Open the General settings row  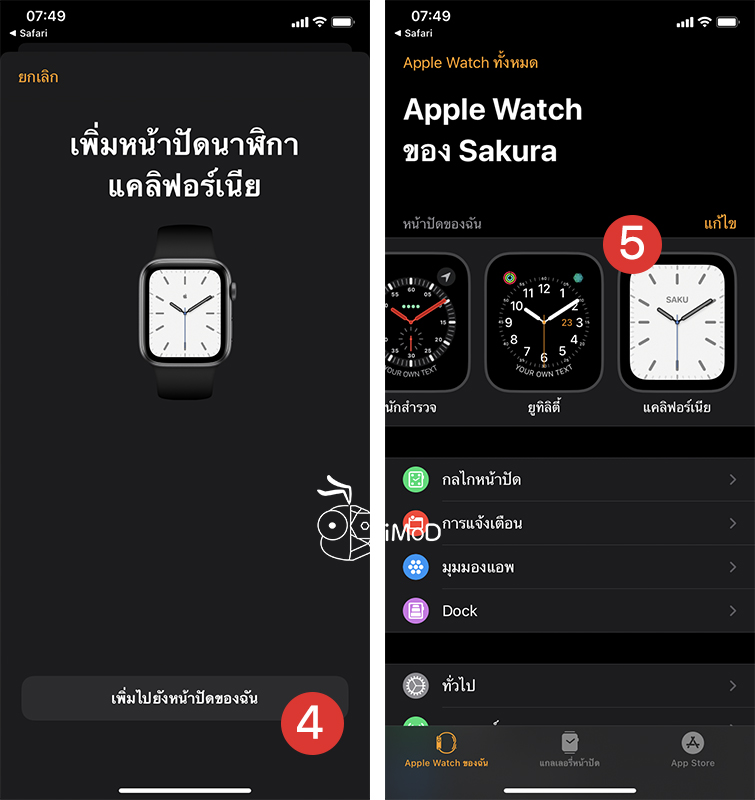[570, 685]
